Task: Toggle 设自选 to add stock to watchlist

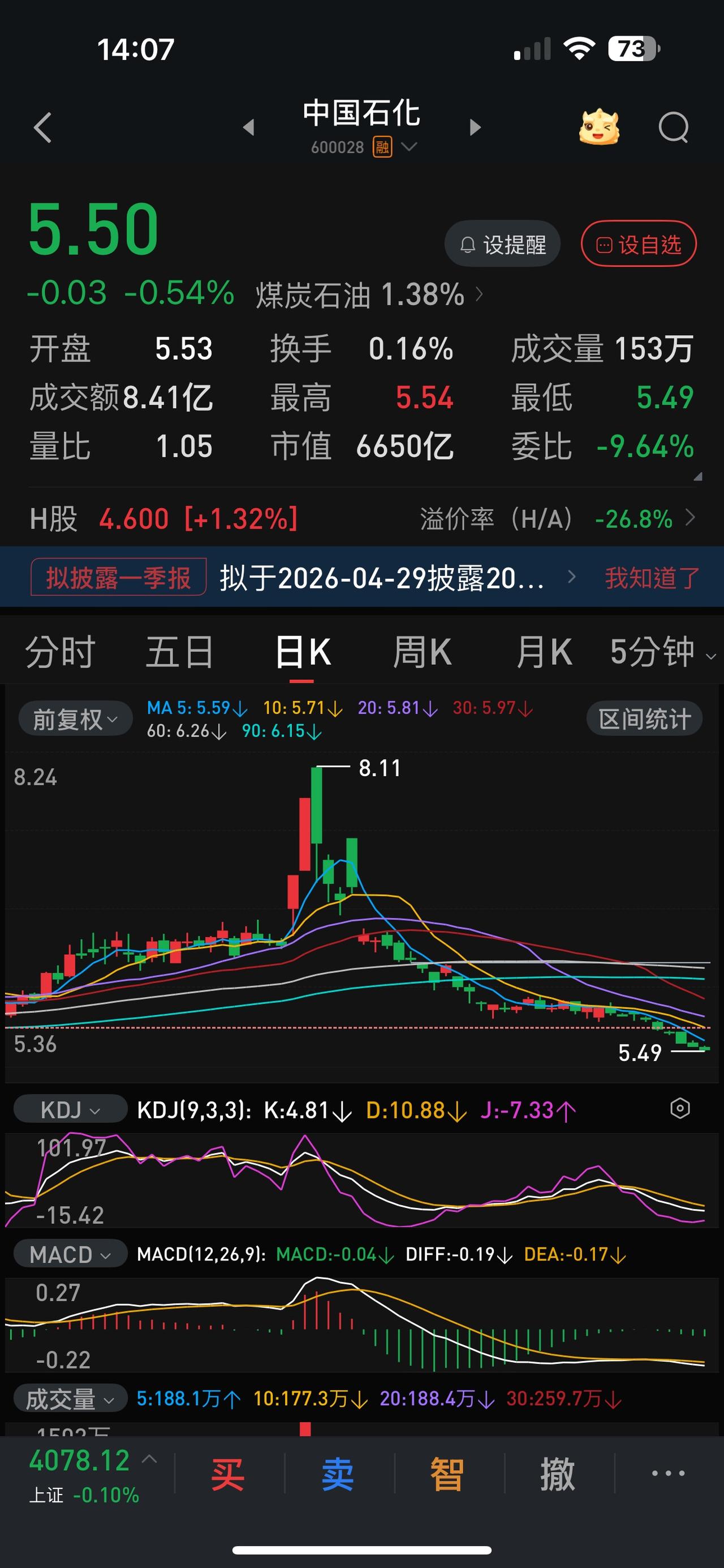Action: tap(637, 243)
